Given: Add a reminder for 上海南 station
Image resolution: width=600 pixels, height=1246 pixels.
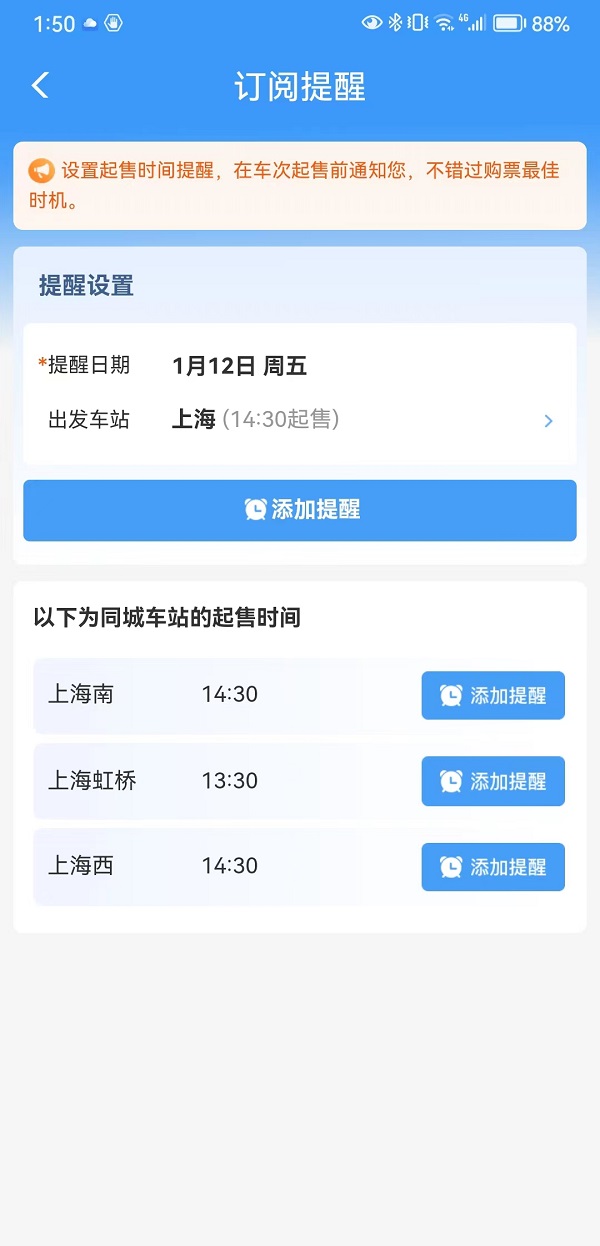Looking at the screenshot, I should [493, 695].
